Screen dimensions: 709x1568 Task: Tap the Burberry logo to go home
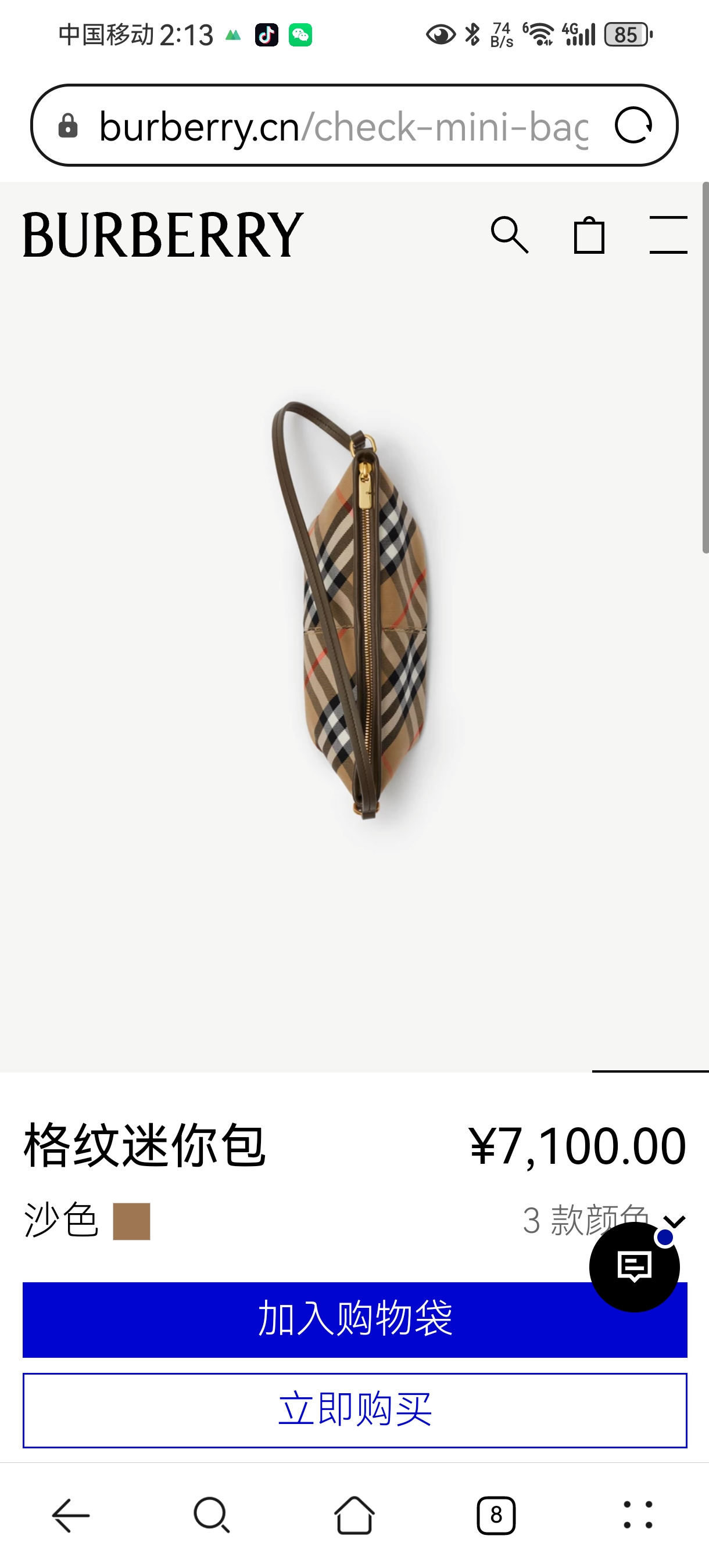(163, 235)
